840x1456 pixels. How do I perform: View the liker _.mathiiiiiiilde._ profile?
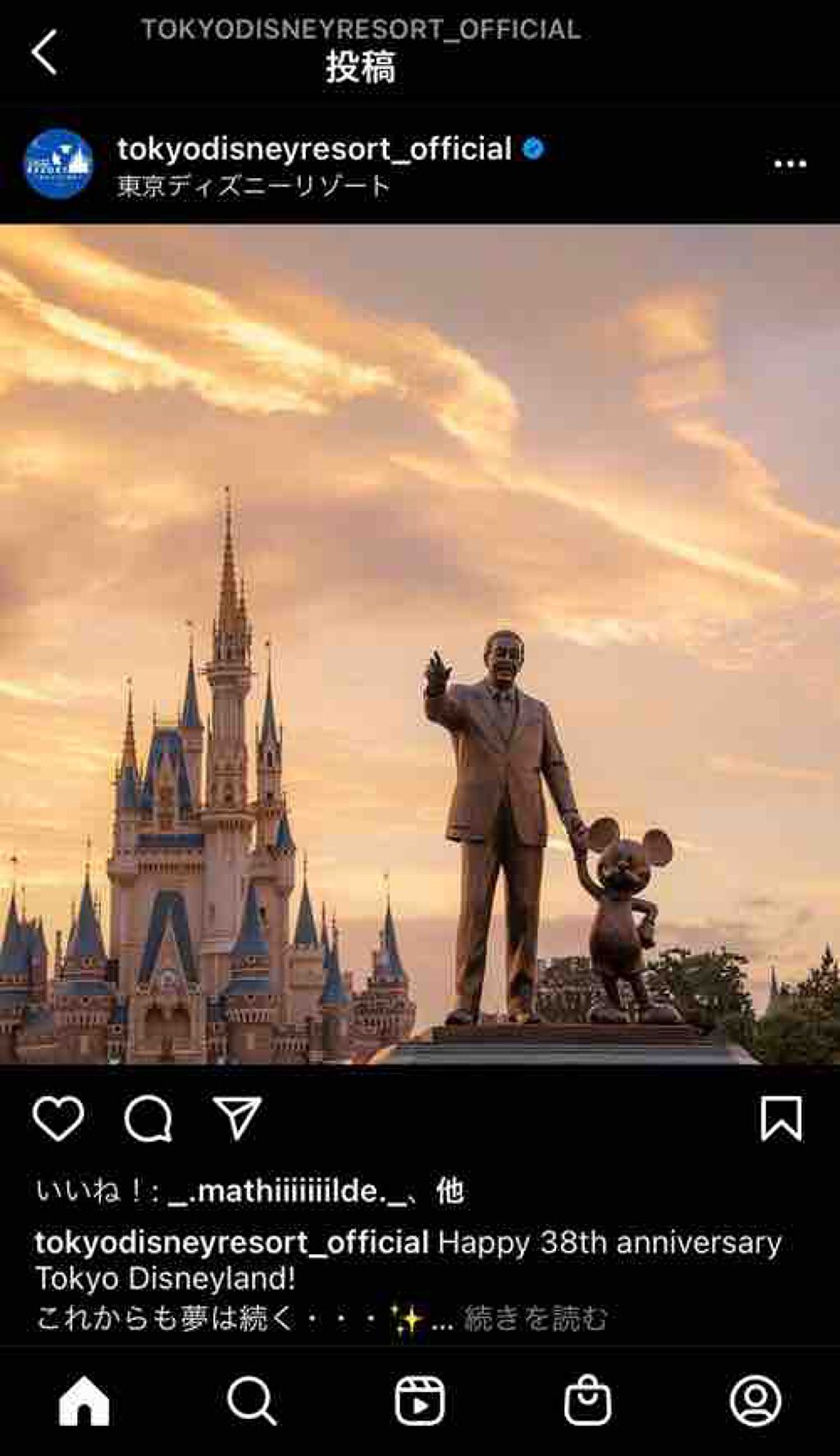pyautogui.click(x=287, y=1191)
